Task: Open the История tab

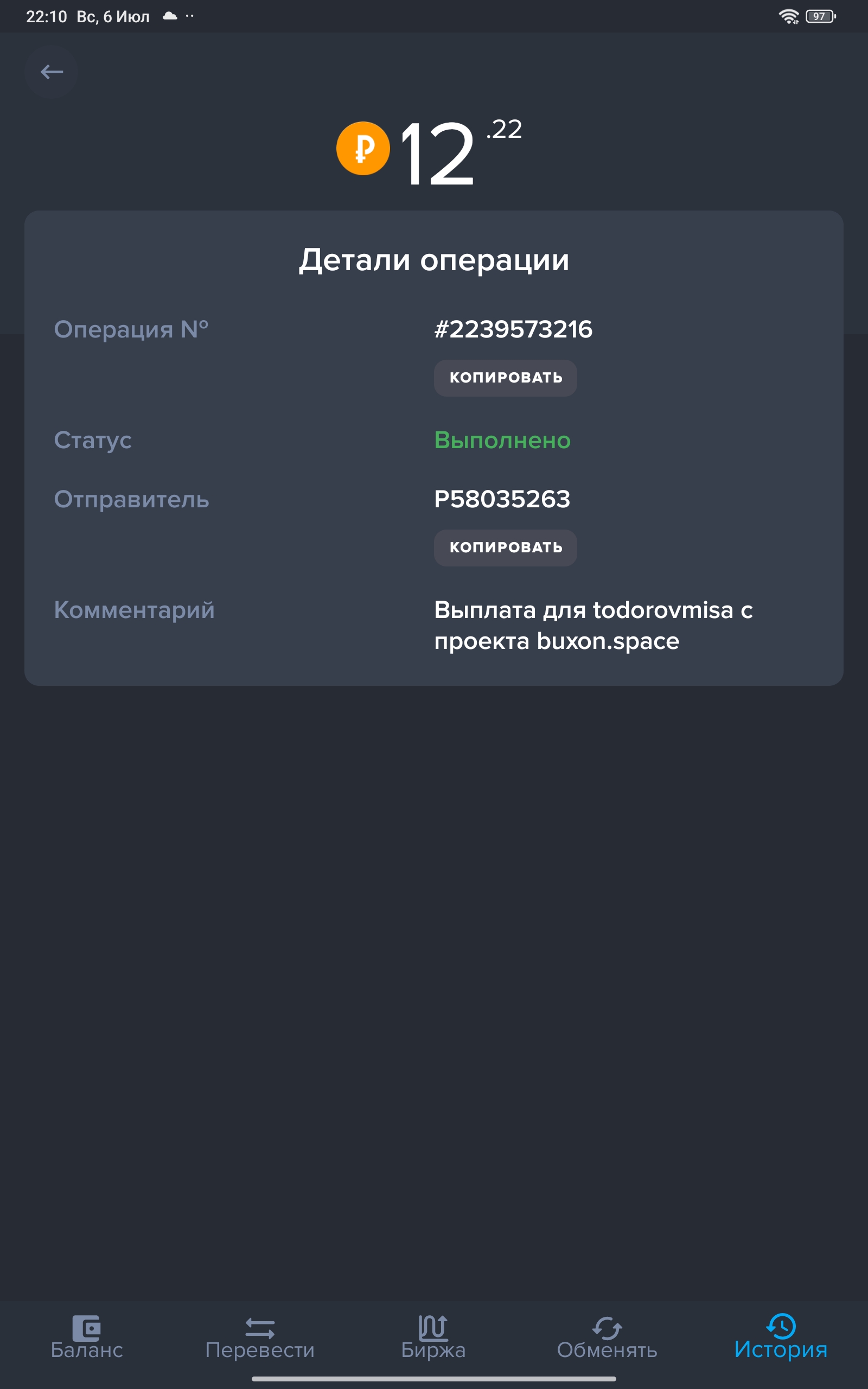Action: (781, 1338)
